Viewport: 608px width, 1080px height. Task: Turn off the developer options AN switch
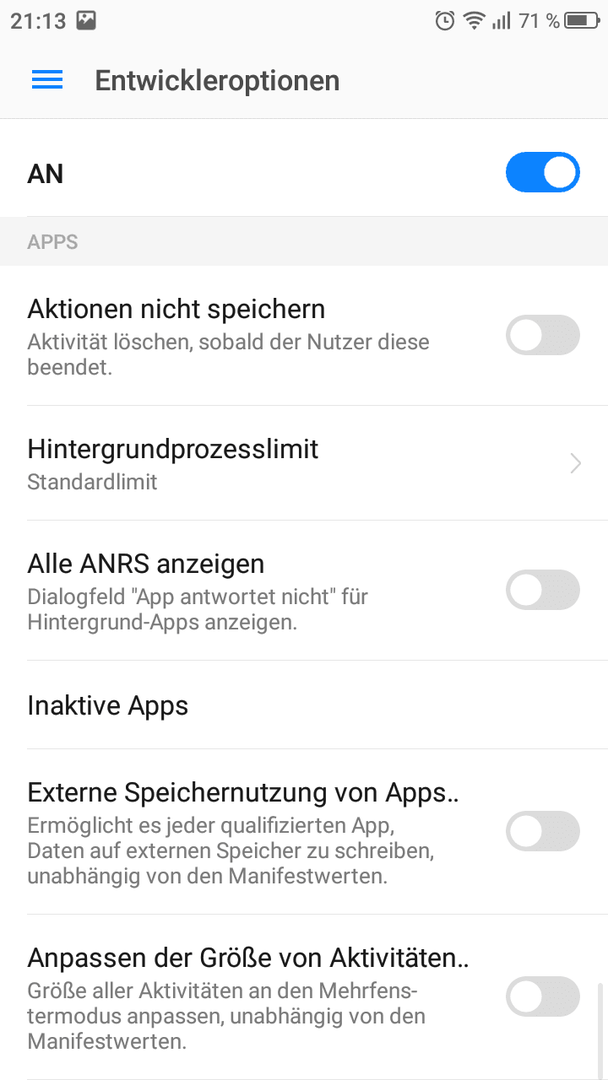[543, 172]
